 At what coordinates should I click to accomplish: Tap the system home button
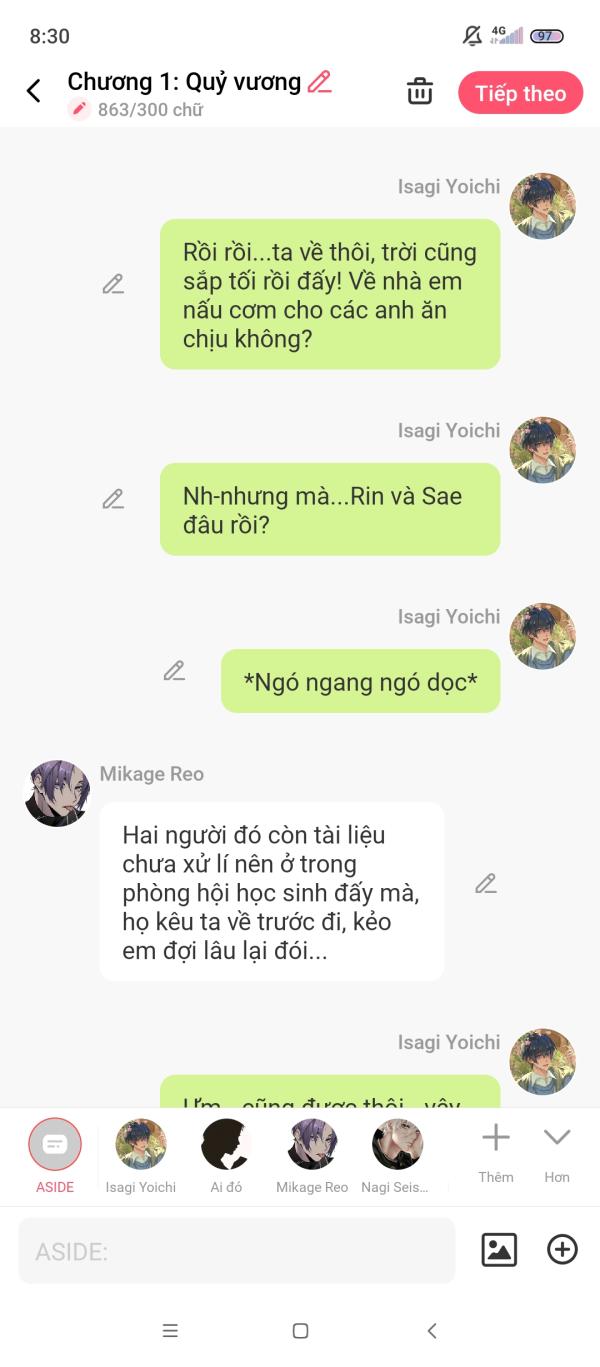click(300, 1331)
